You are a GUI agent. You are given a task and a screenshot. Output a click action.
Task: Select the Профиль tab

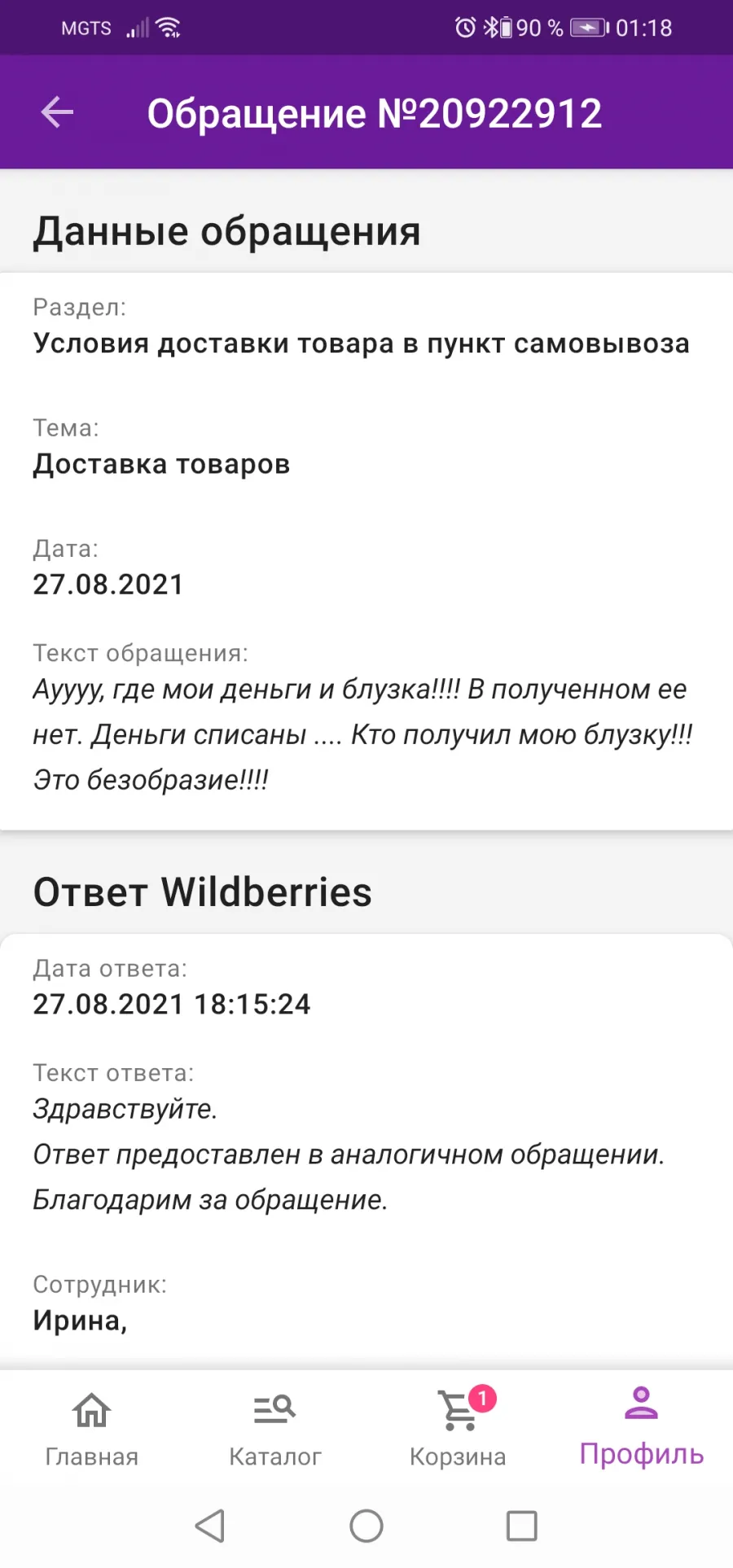pyautogui.click(x=642, y=1428)
